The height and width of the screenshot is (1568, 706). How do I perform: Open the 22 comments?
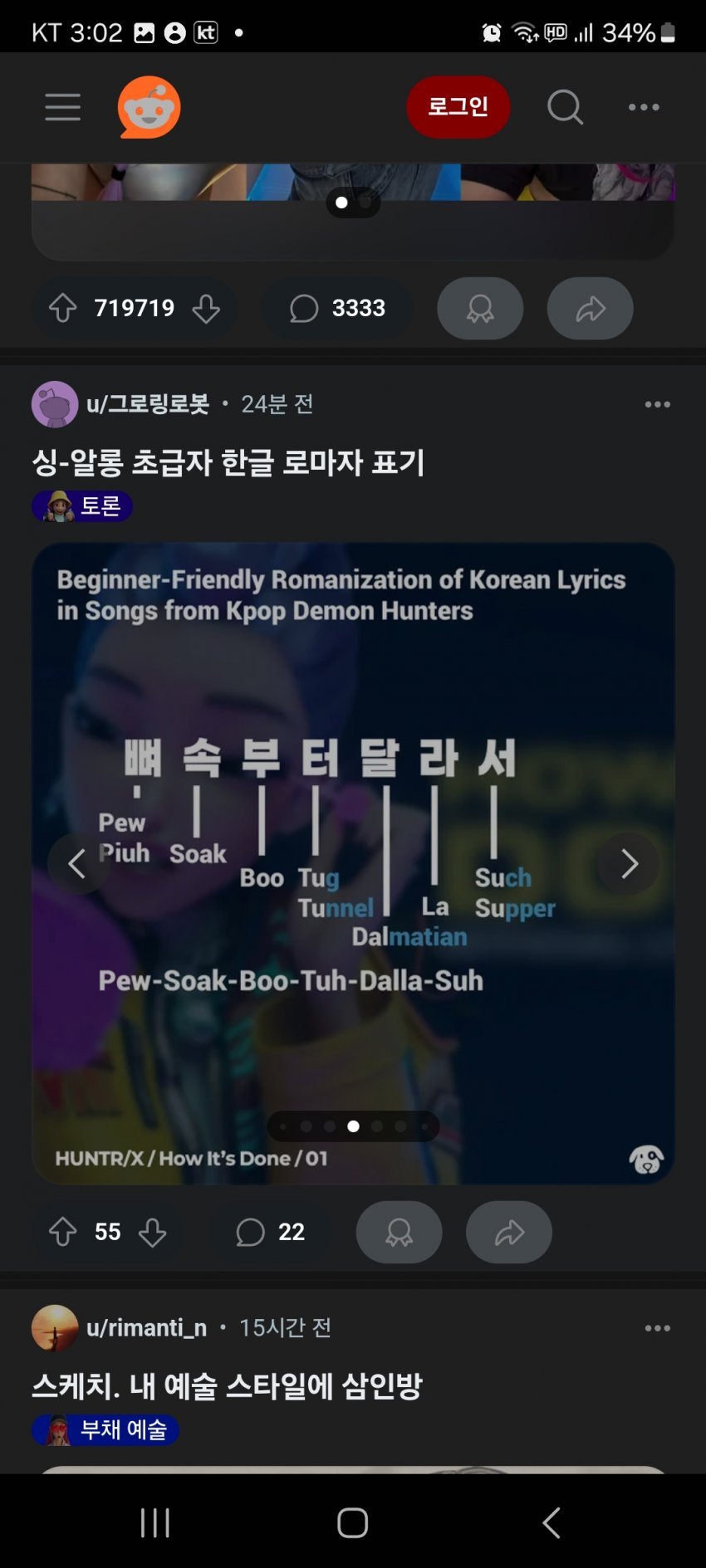[271, 1232]
